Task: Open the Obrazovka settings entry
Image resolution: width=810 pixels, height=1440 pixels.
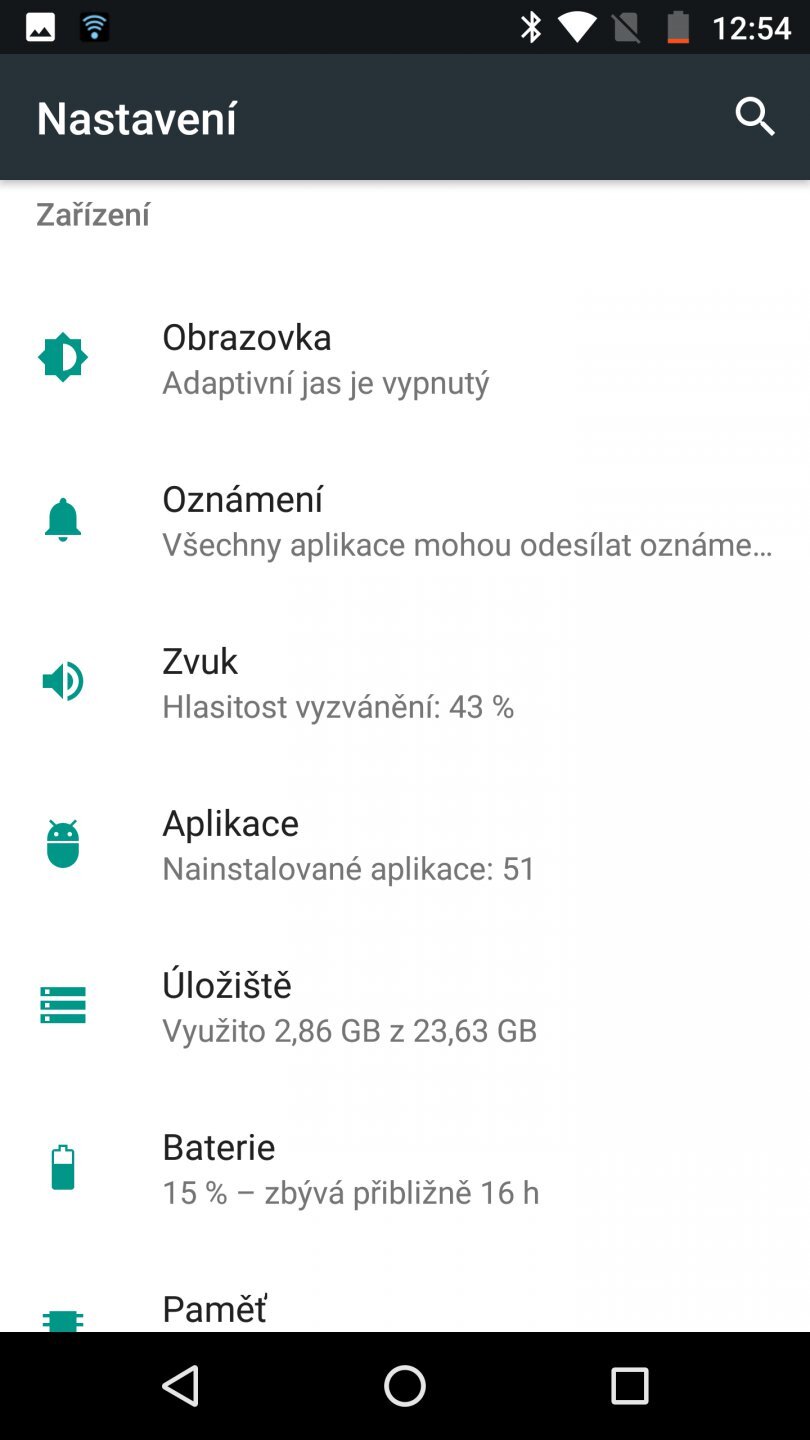Action: pyautogui.click(x=300, y=357)
